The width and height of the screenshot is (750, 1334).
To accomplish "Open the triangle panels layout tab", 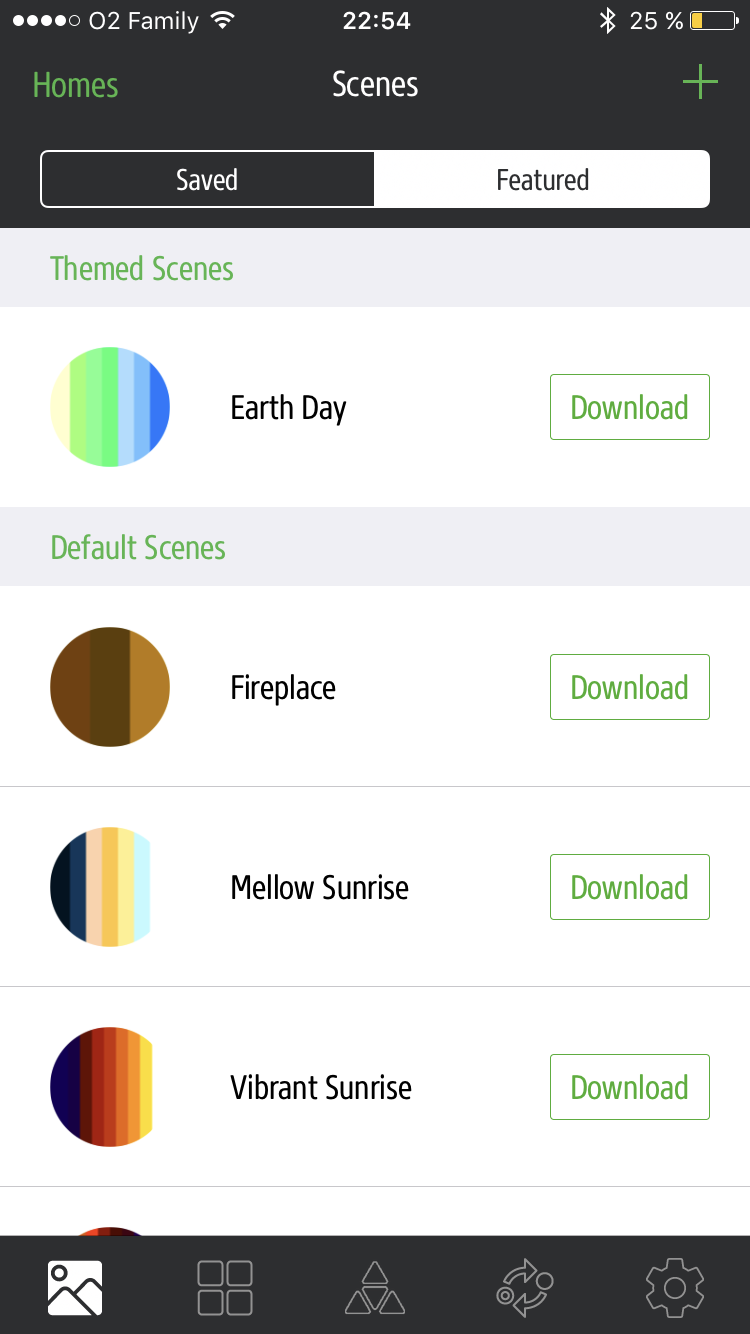I will (x=375, y=1287).
